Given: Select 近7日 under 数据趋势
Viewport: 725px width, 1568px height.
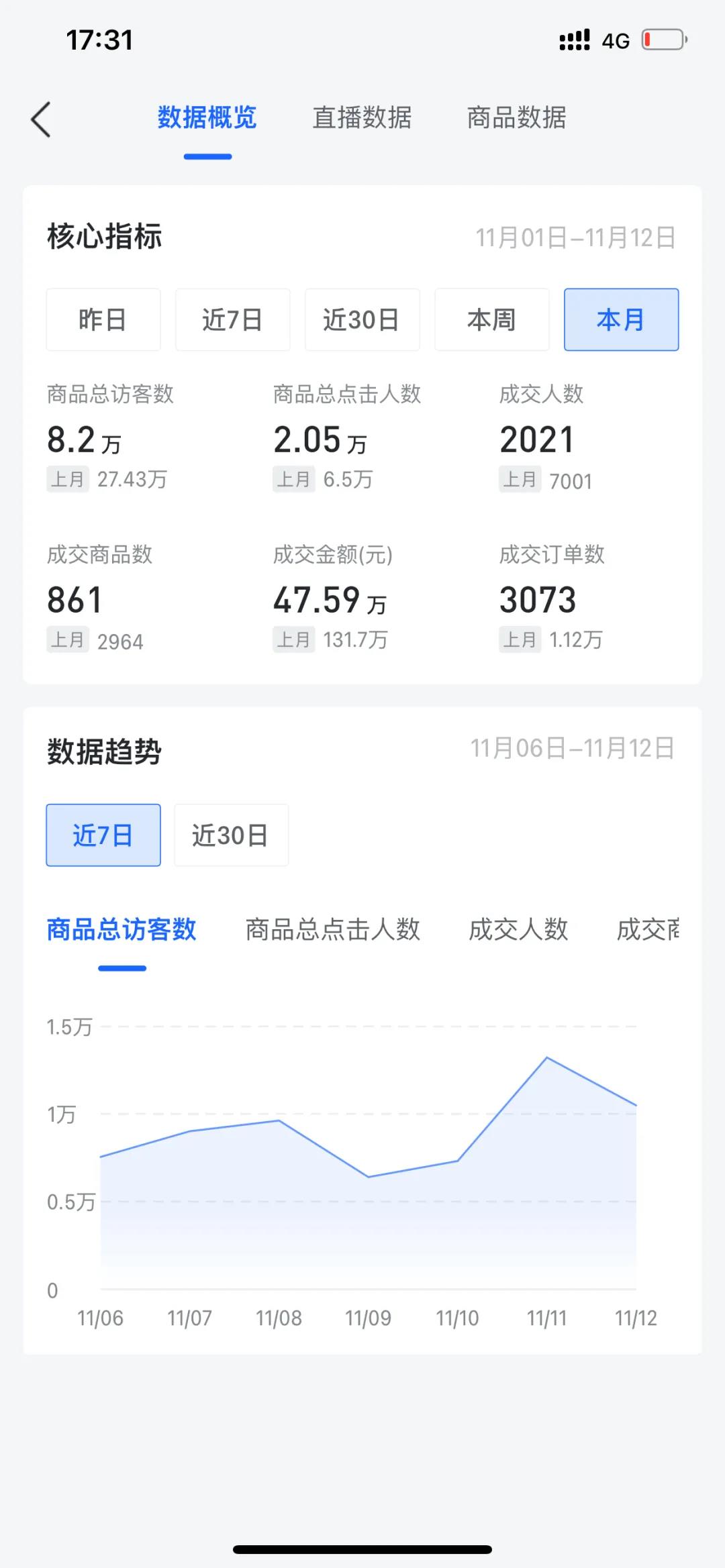Looking at the screenshot, I should [103, 835].
